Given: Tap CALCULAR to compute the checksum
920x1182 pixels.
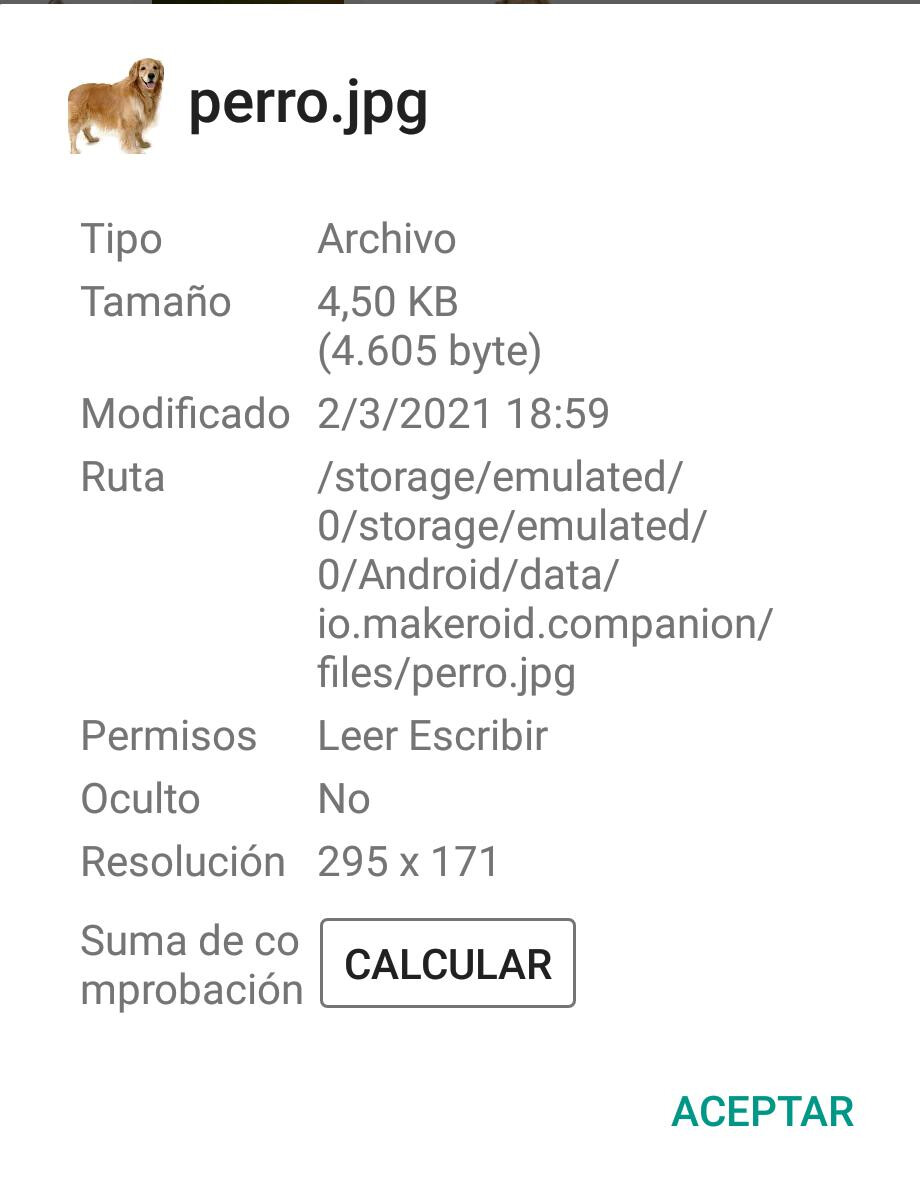Looking at the screenshot, I should (447, 963).
